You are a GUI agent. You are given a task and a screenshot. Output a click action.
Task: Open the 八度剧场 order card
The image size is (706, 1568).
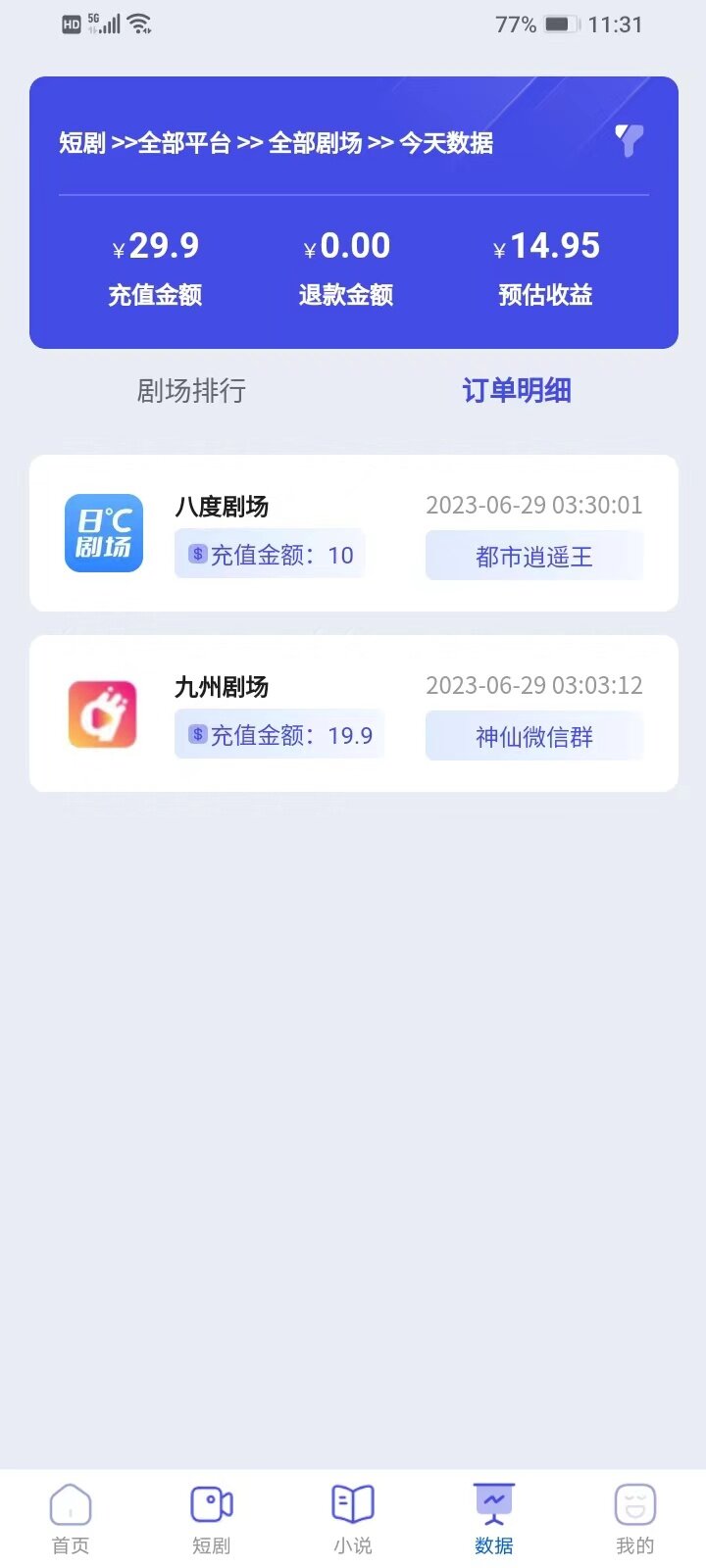pyautogui.click(x=354, y=533)
